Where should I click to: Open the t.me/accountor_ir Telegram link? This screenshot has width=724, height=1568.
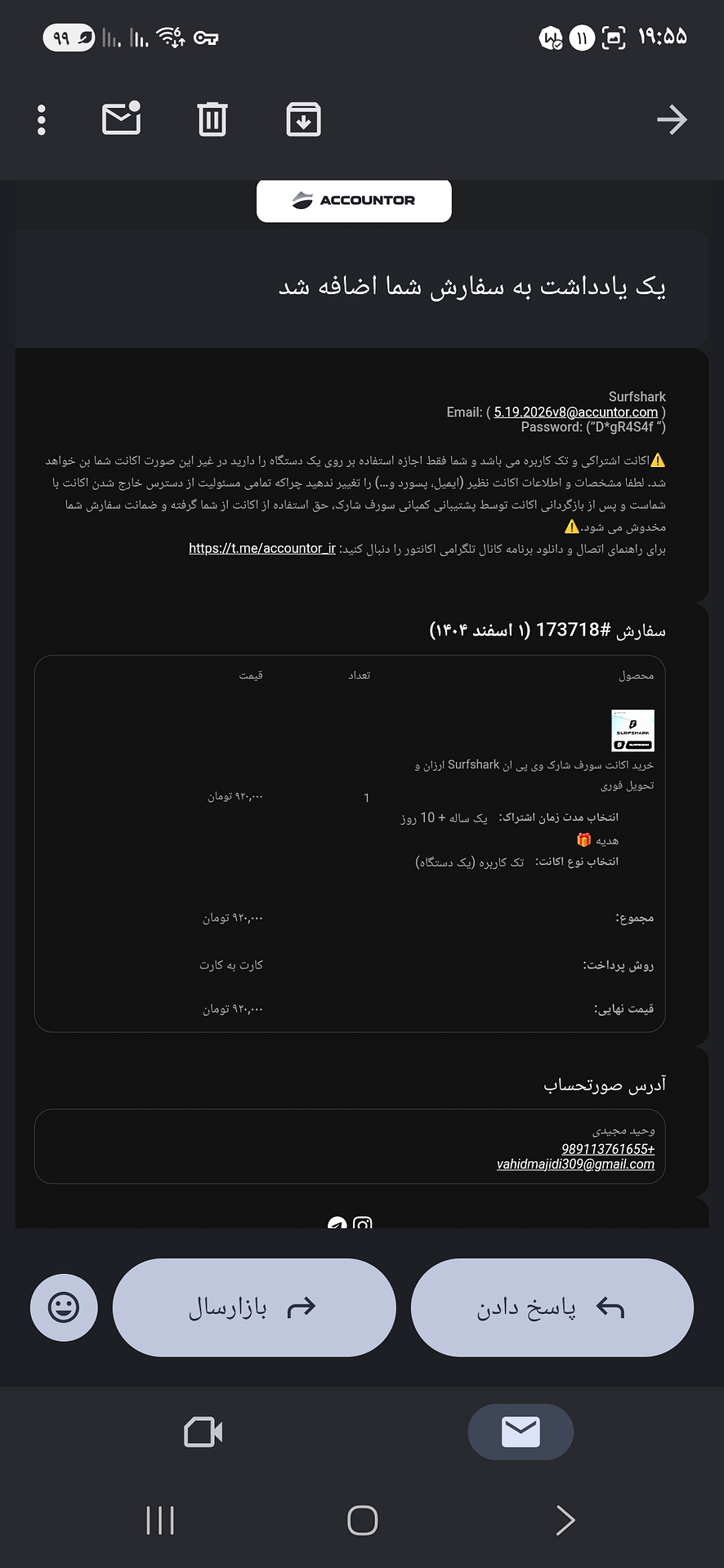[x=262, y=549]
